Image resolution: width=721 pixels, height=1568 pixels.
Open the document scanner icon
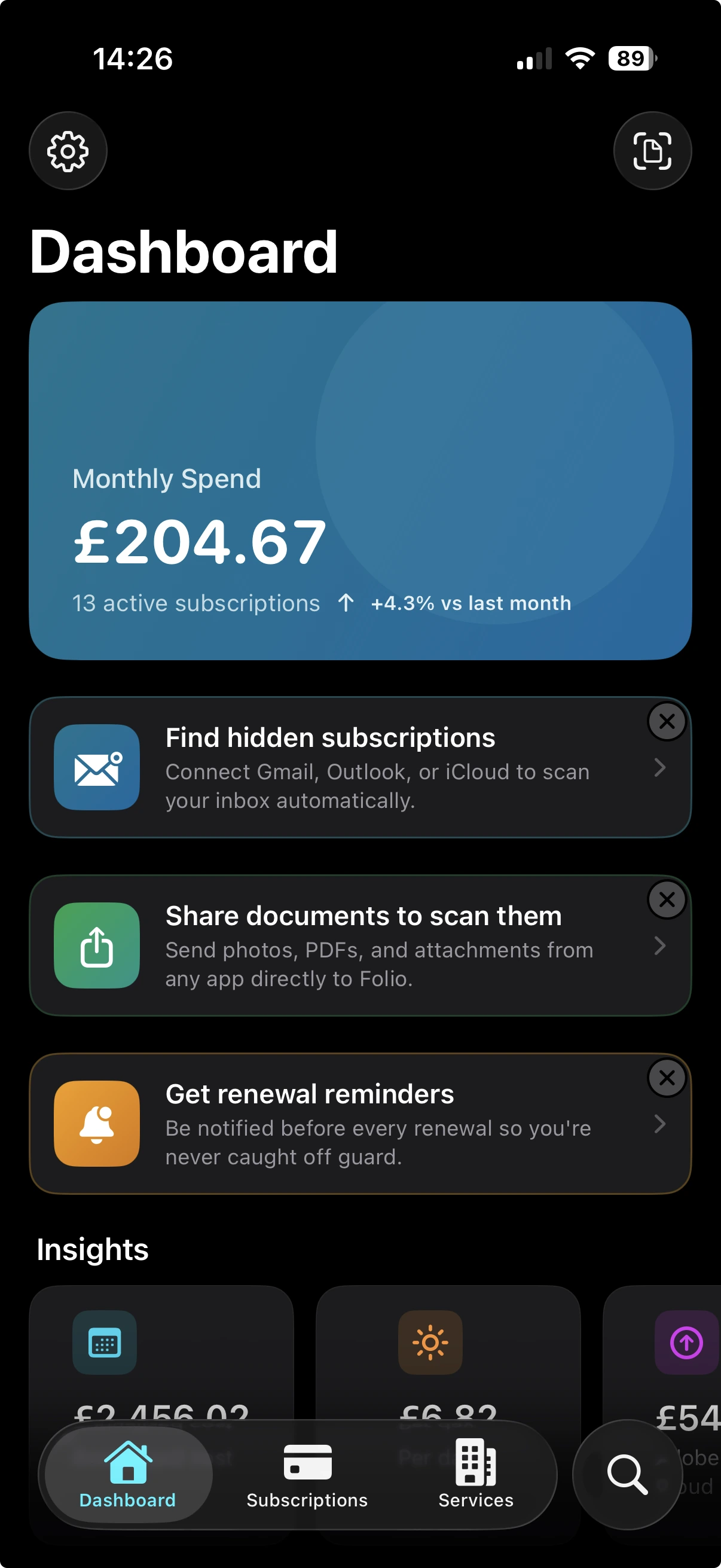click(x=652, y=151)
